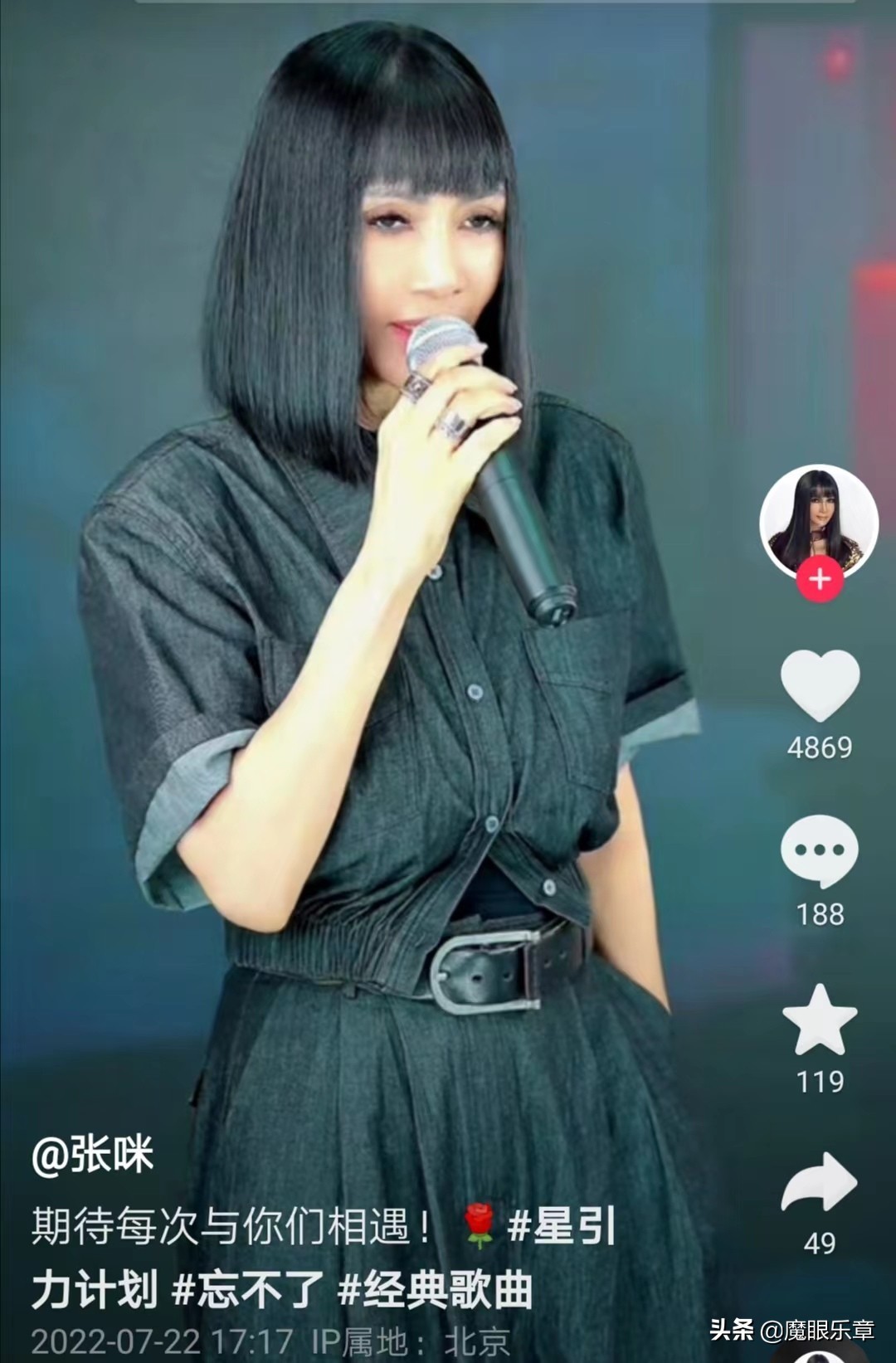Share this video
Screen dimensions: 896x1363
tap(820, 1183)
